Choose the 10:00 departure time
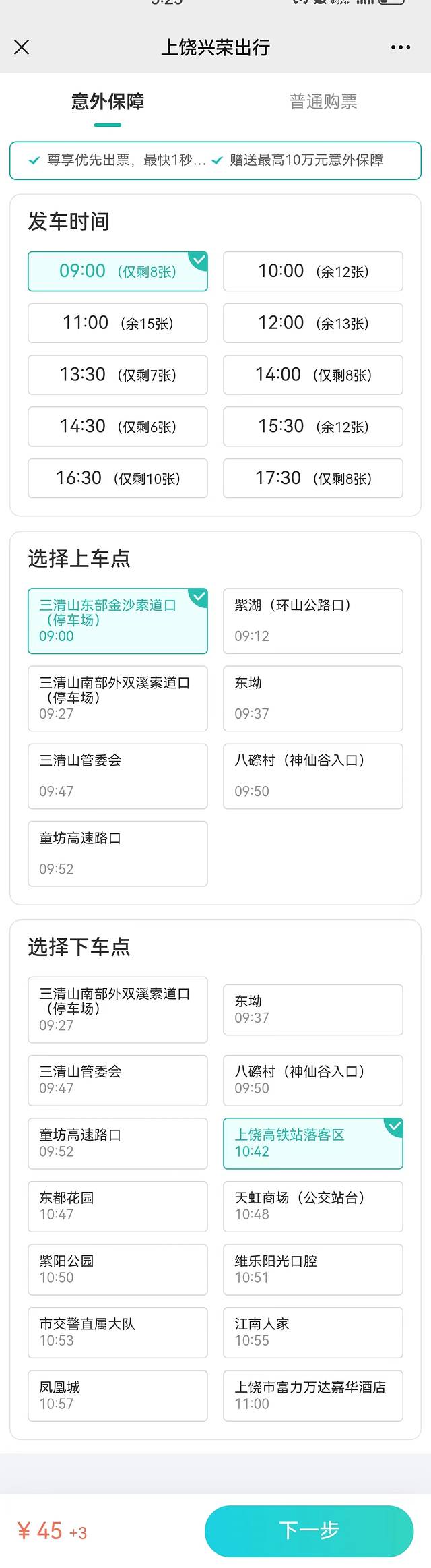 click(313, 272)
